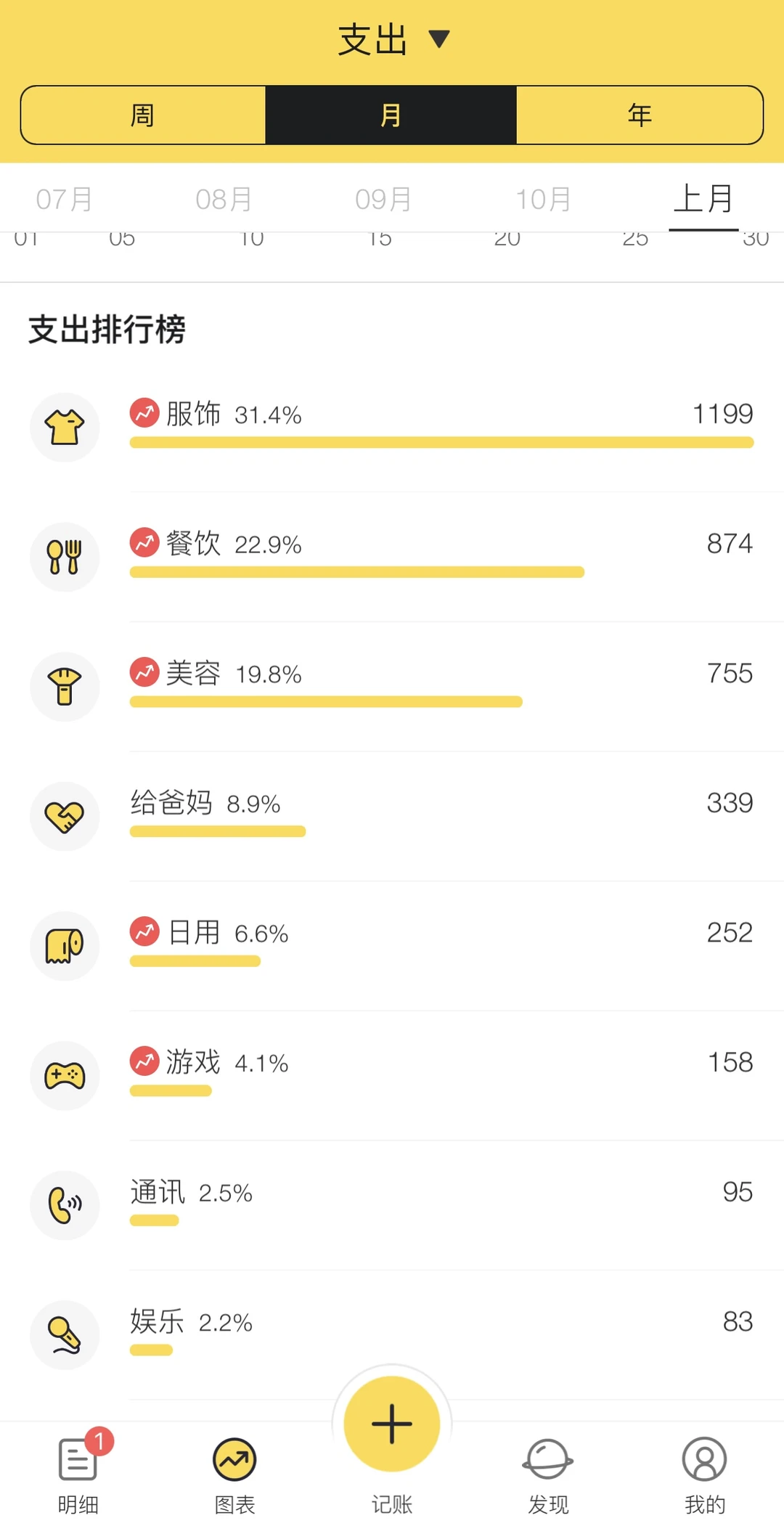Select 09月 in the month strip
Image resolution: width=784 pixels, height=1534 pixels.
(383, 199)
